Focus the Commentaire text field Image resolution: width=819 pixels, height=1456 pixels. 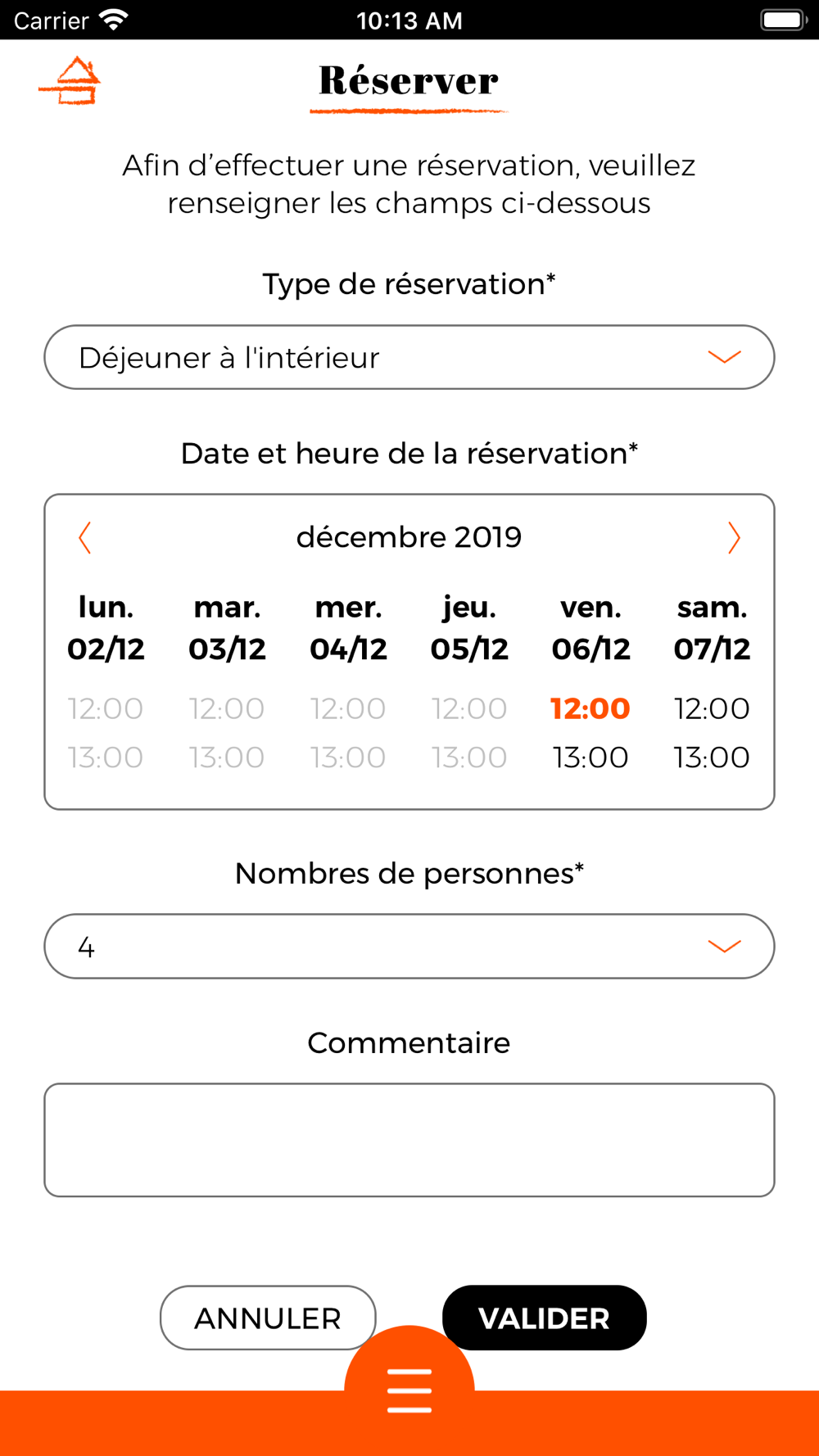click(x=409, y=1140)
